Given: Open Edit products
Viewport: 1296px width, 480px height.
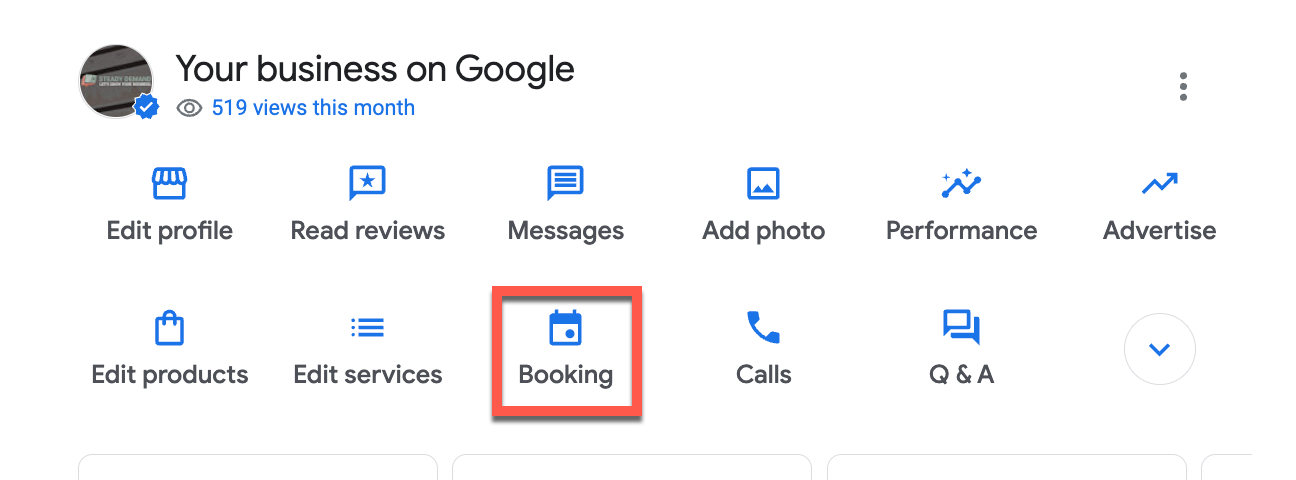Looking at the screenshot, I should pyautogui.click(x=169, y=349).
